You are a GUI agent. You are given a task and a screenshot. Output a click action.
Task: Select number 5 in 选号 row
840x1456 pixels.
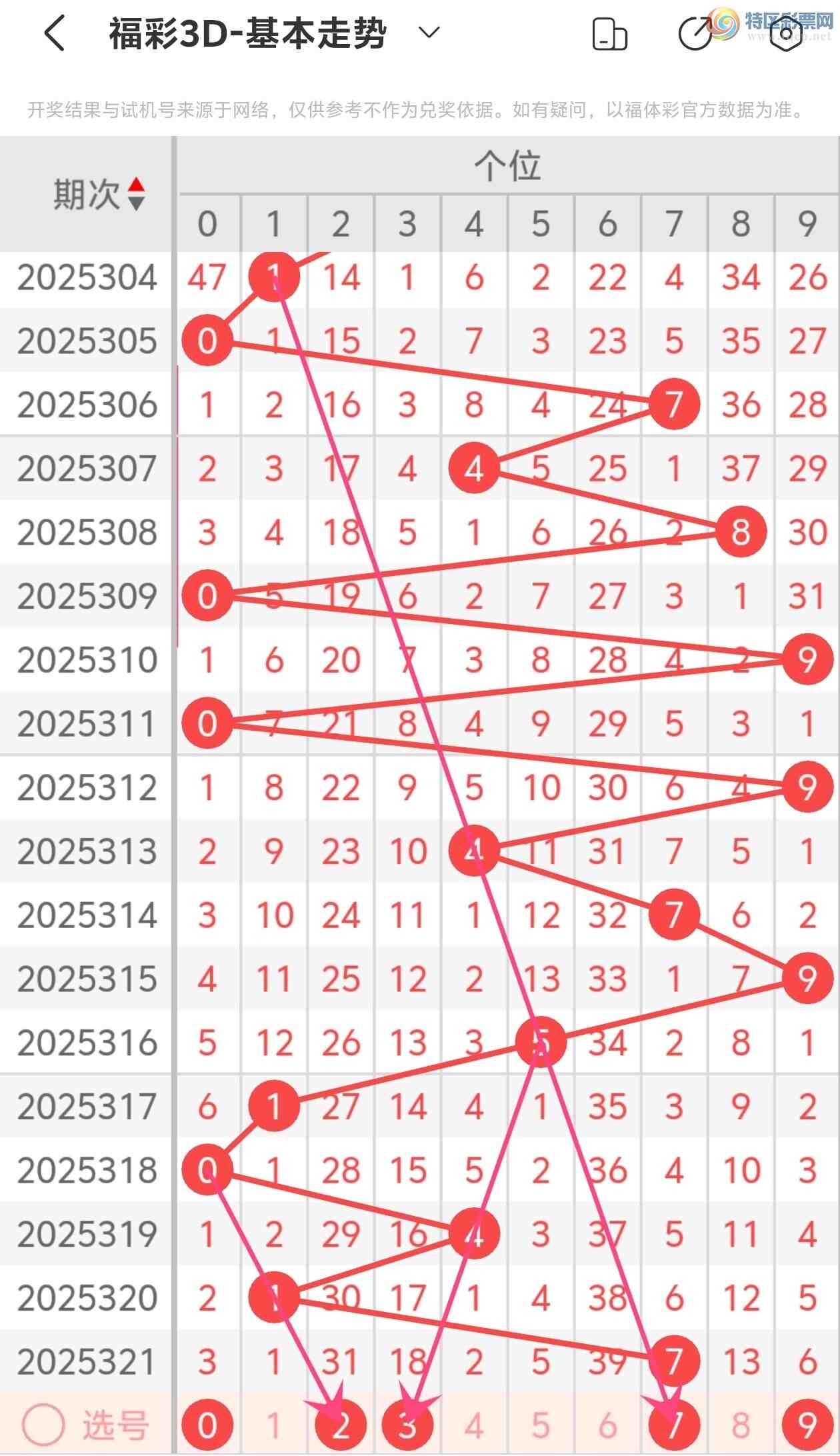(x=541, y=1425)
